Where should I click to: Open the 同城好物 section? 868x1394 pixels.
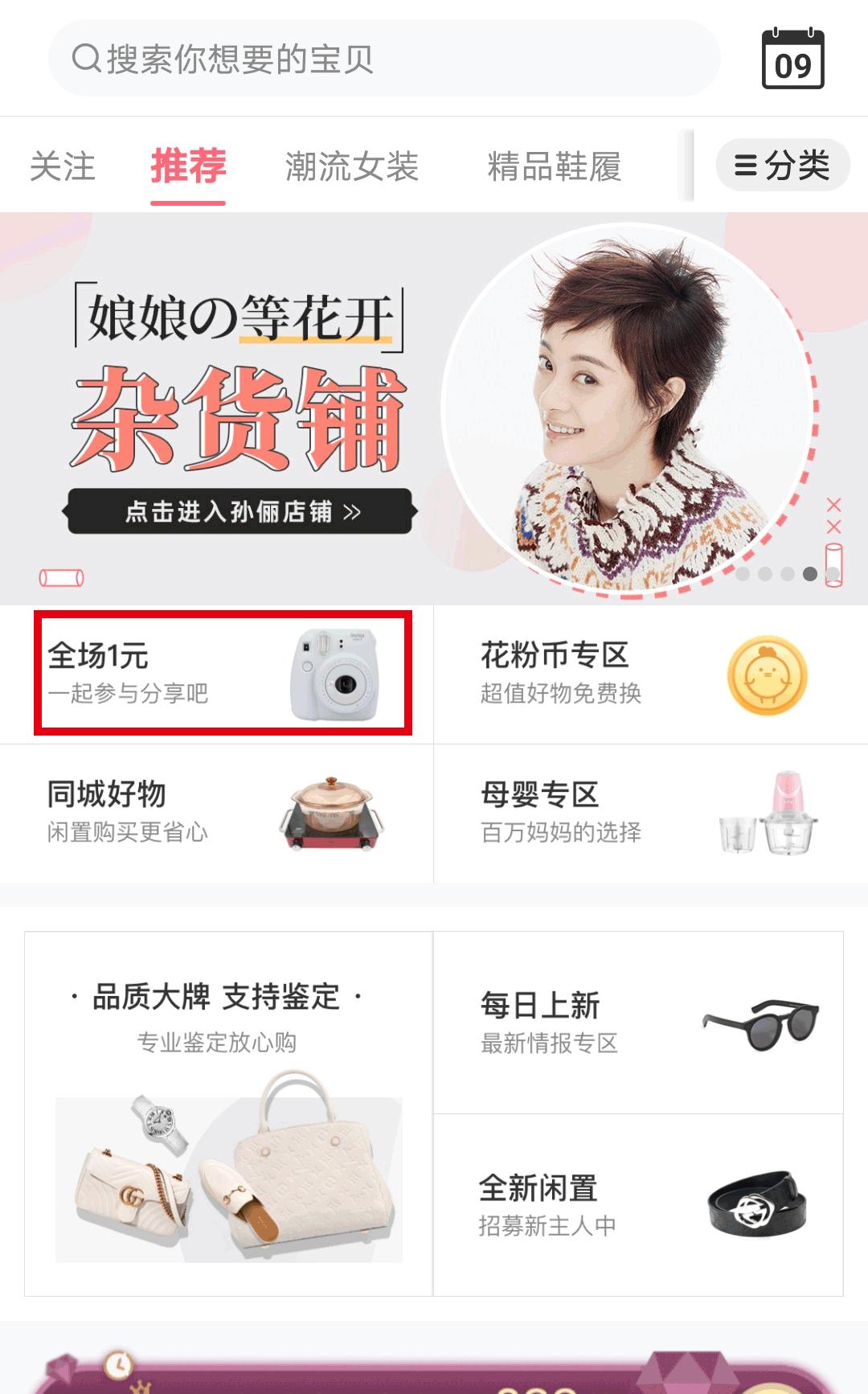click(x=217, y=813)
